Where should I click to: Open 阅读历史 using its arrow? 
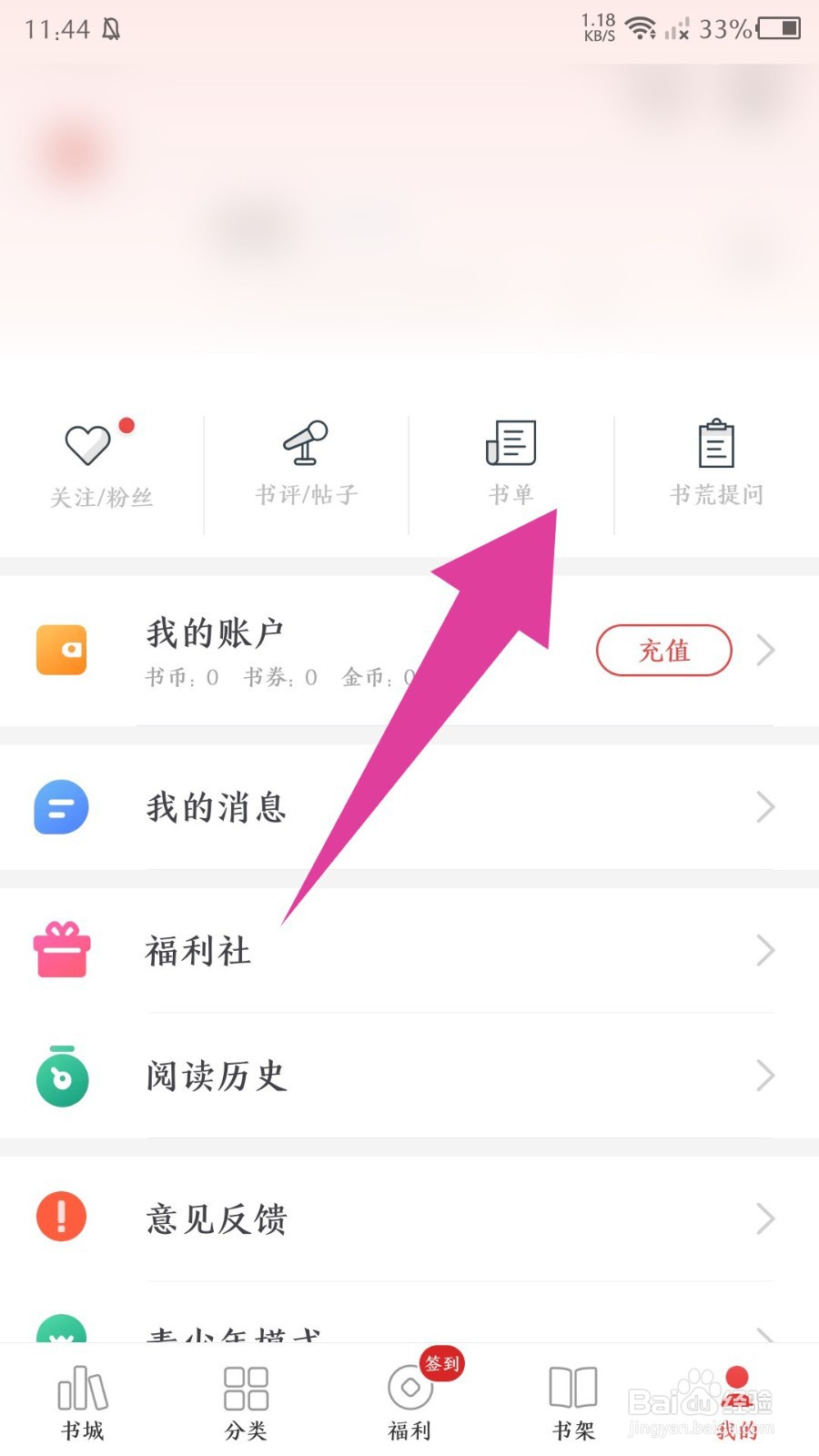pos(765,1077)
